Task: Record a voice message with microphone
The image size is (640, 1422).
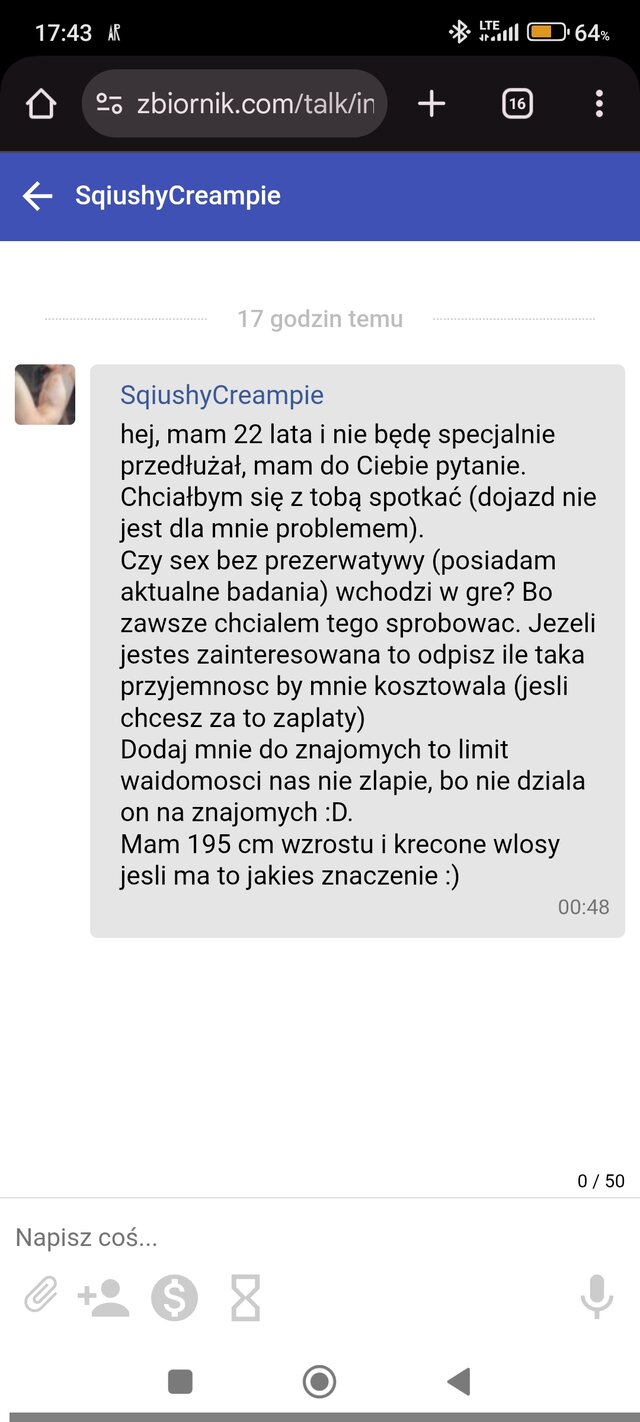Action: (597, 1298)
